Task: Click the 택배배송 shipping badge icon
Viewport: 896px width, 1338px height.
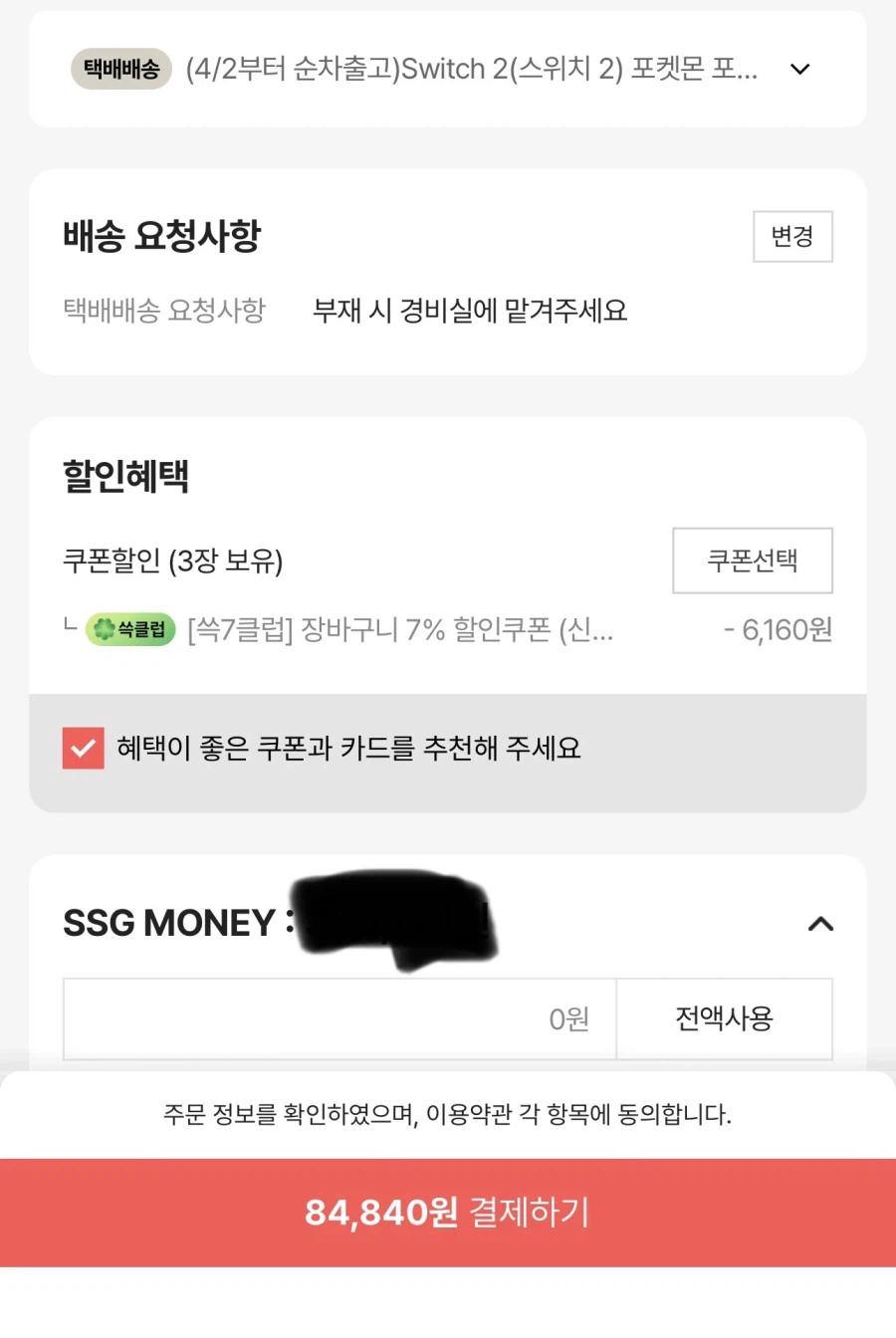Action: point(120,70)
